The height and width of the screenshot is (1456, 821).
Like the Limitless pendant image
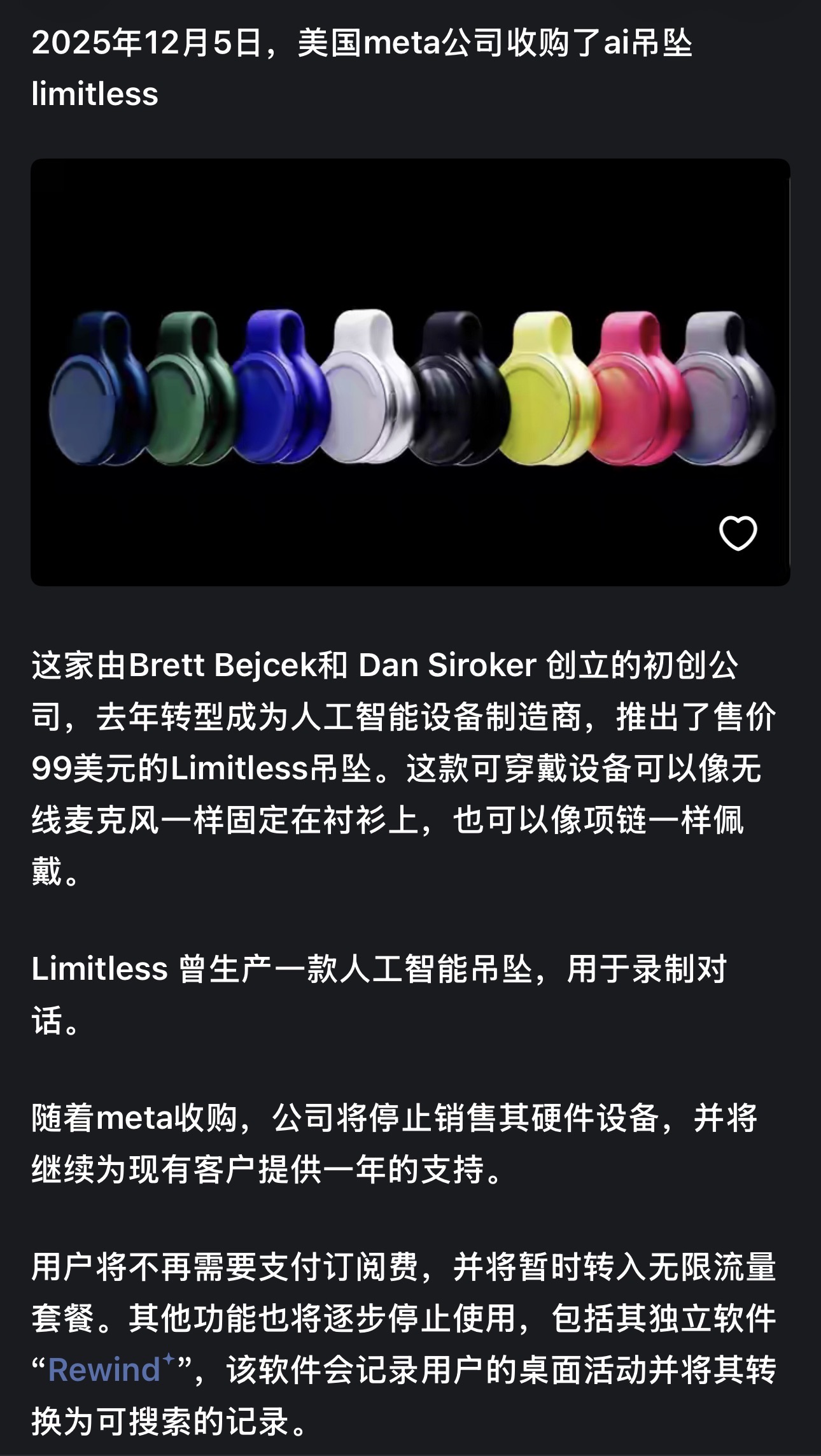coord(738,534)
